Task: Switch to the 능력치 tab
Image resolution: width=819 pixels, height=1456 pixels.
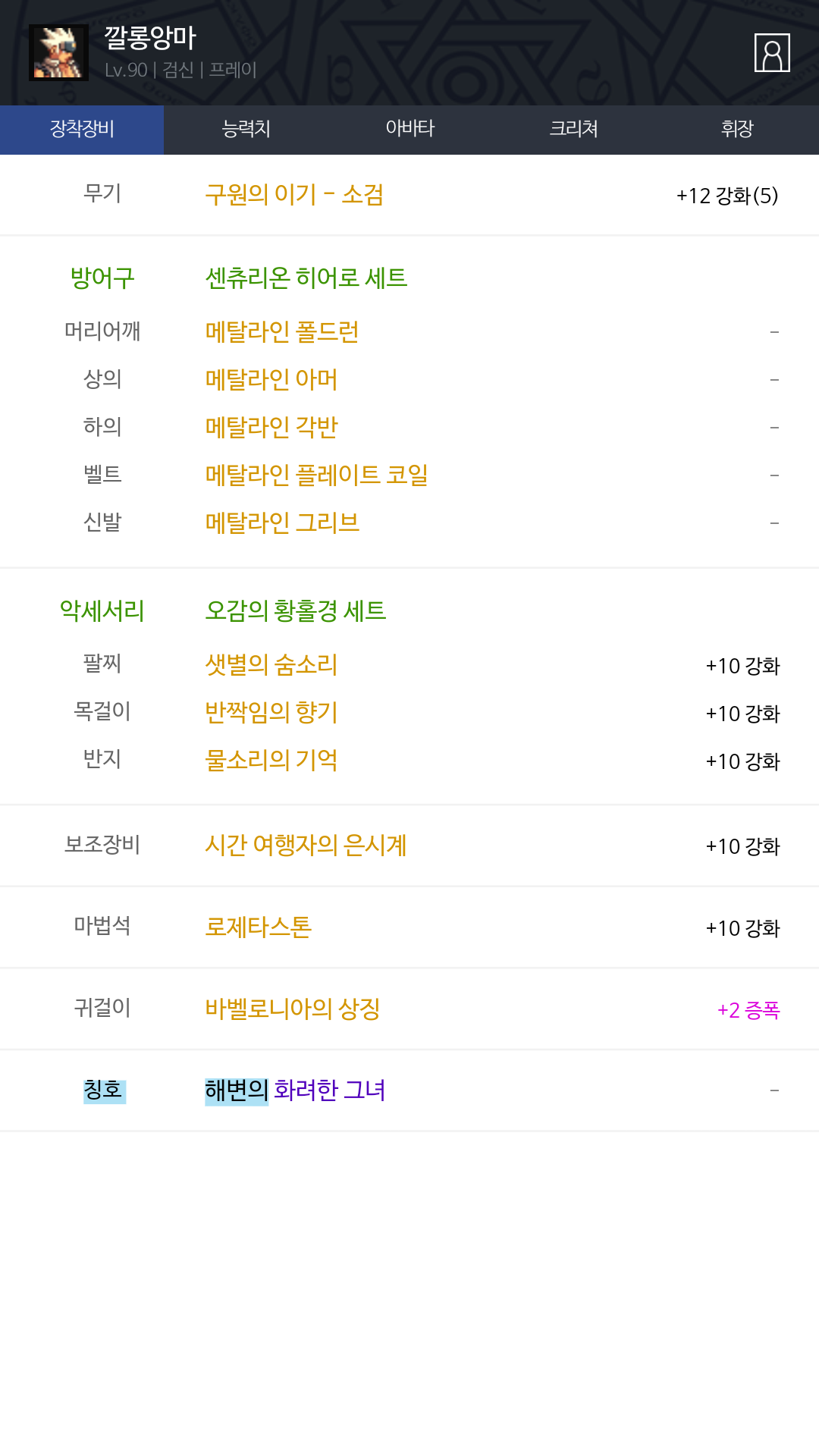Action: pyautogui.click(x=246, y=130)
